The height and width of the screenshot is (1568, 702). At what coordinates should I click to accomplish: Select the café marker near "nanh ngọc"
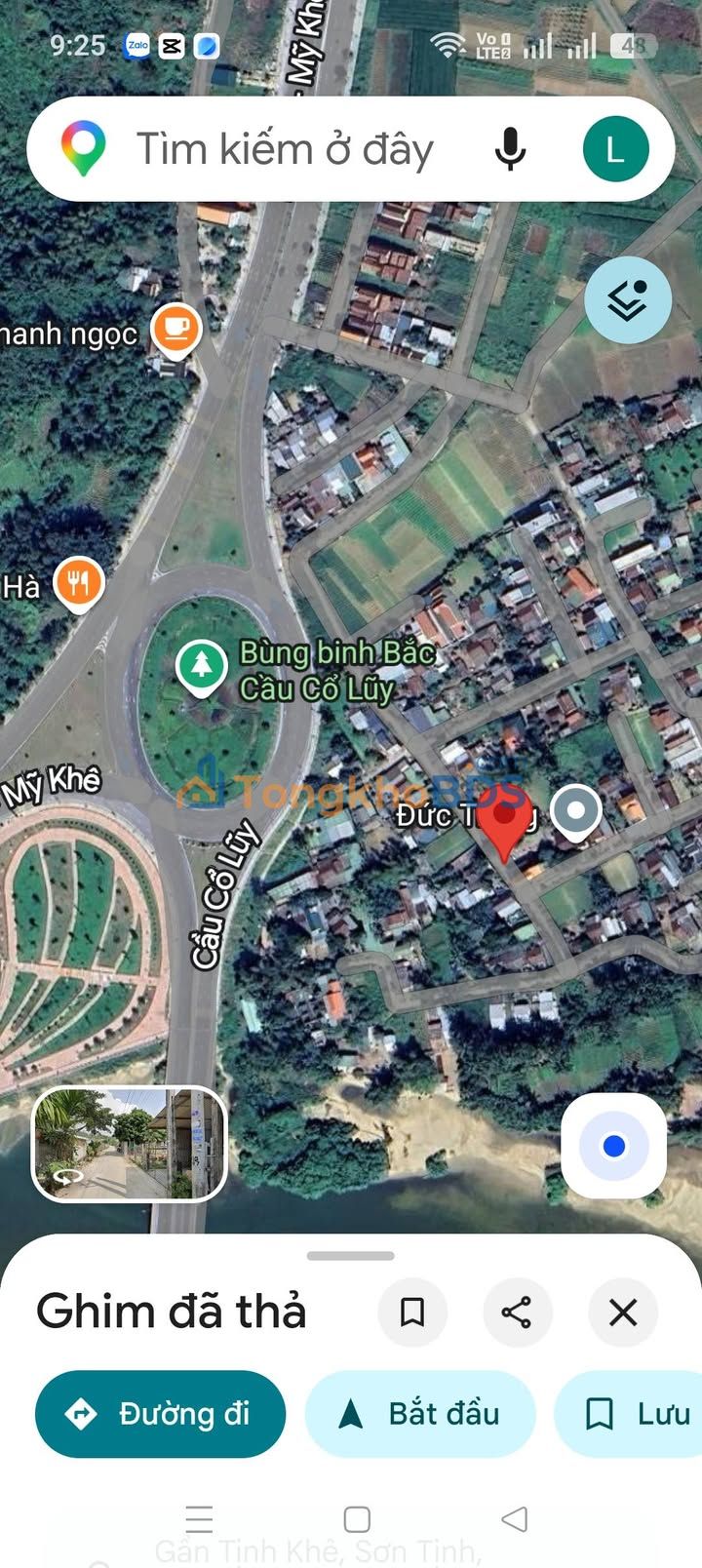click(175, 329)
